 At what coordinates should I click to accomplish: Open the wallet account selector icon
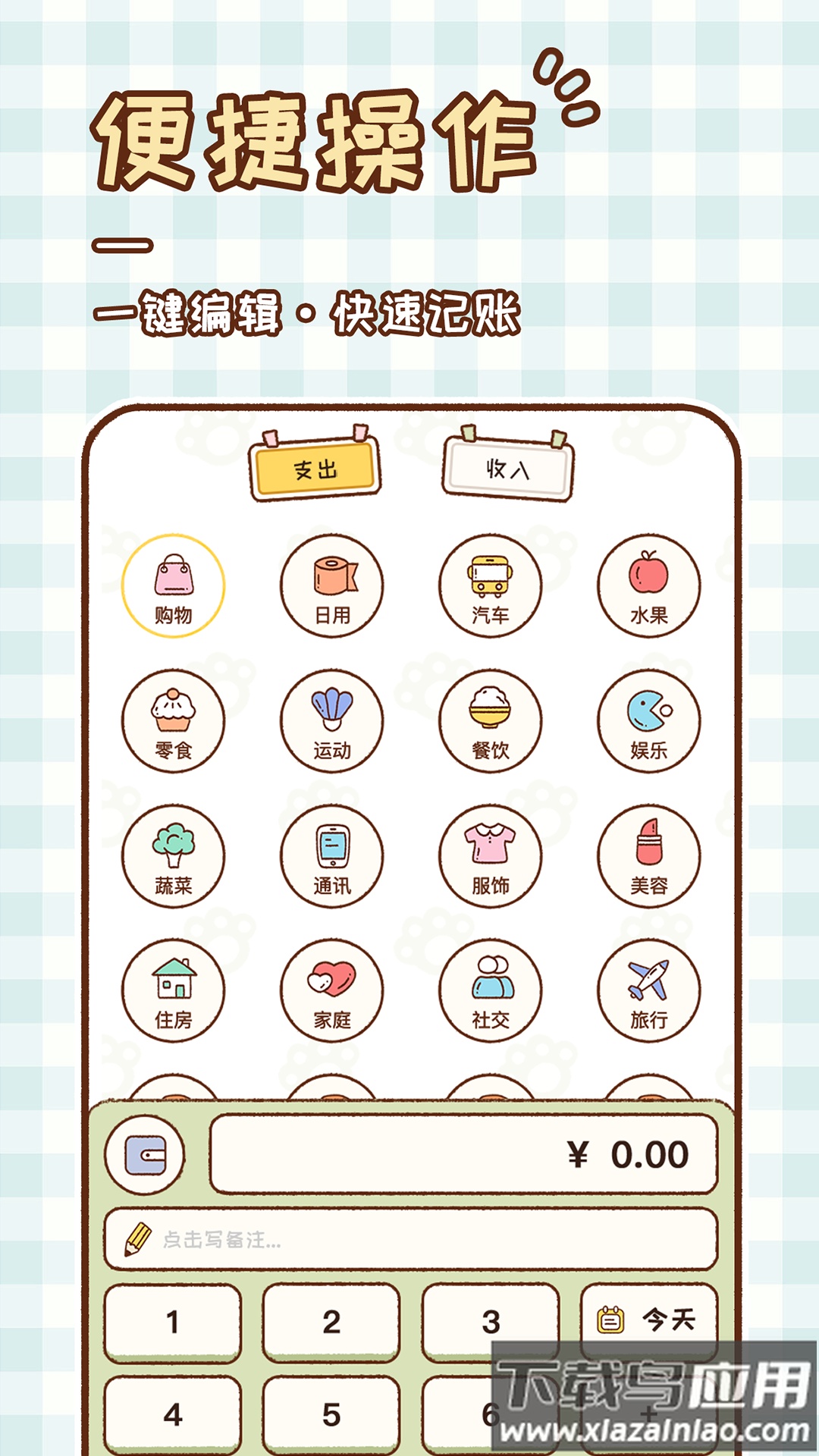coord(146,1154)
